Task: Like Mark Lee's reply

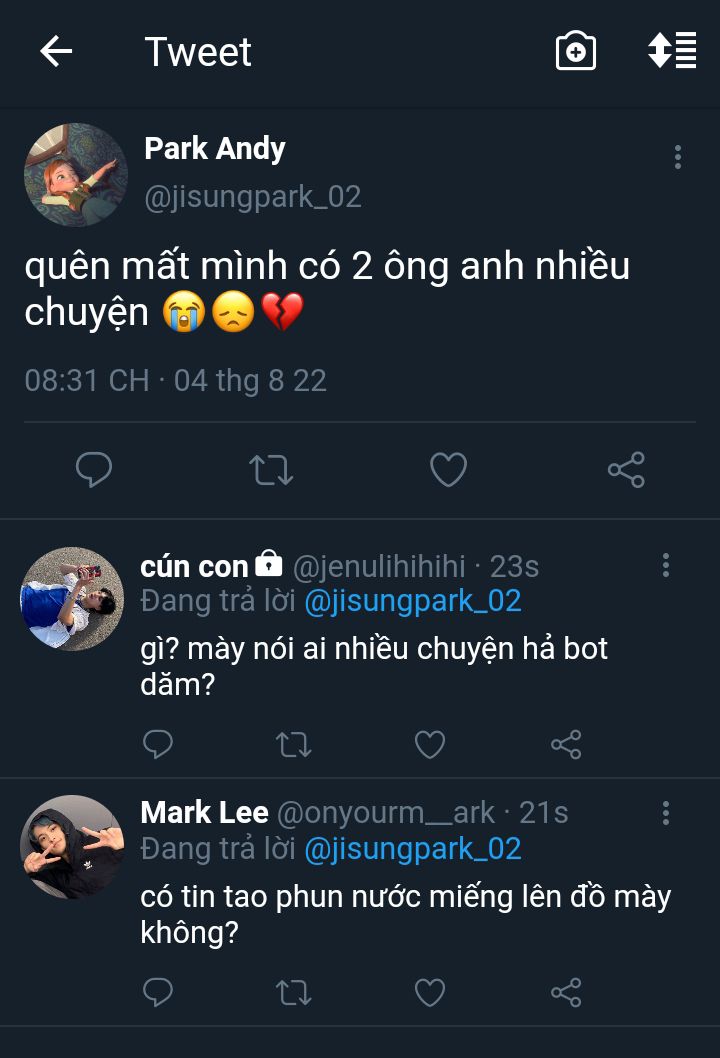Action: 430,992
